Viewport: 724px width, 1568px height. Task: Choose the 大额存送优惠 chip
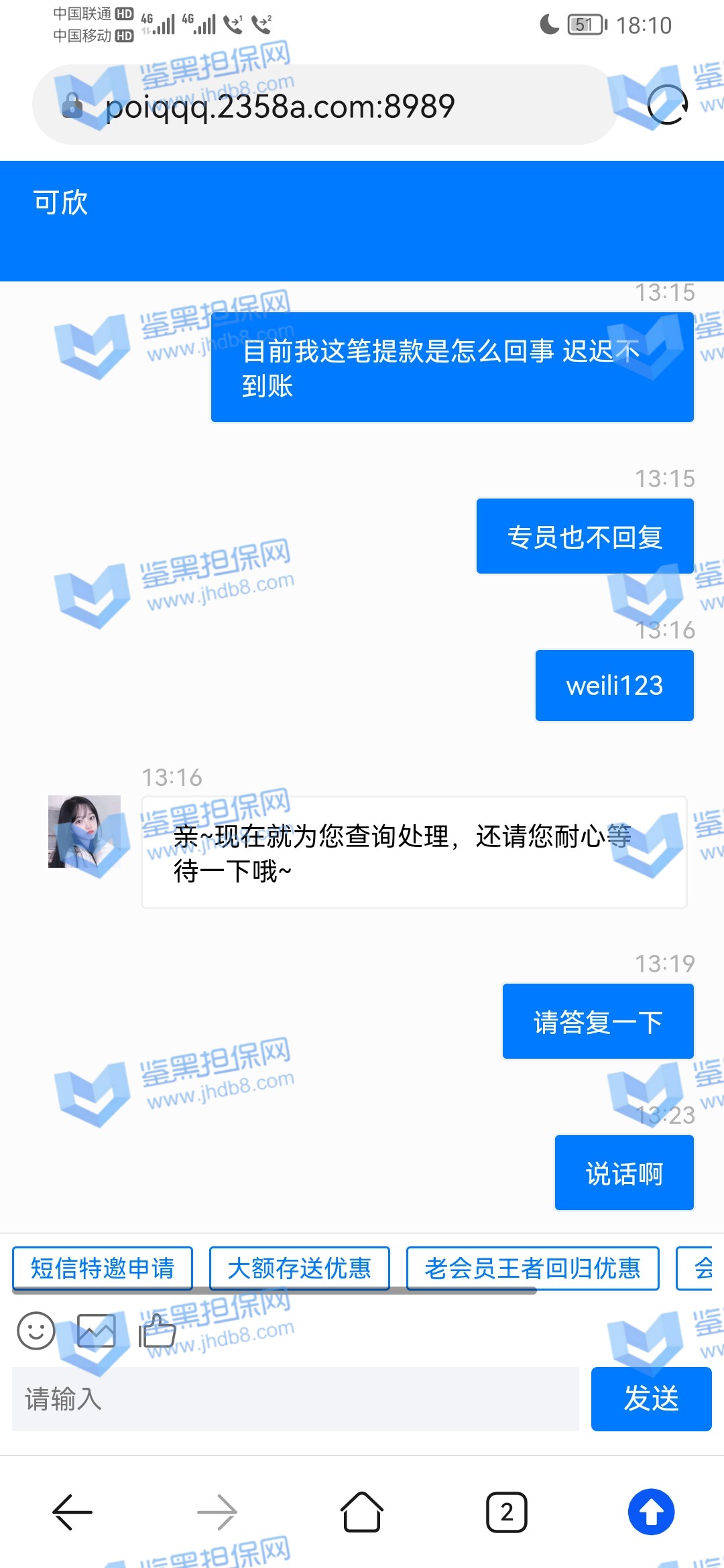point(299,1268)
